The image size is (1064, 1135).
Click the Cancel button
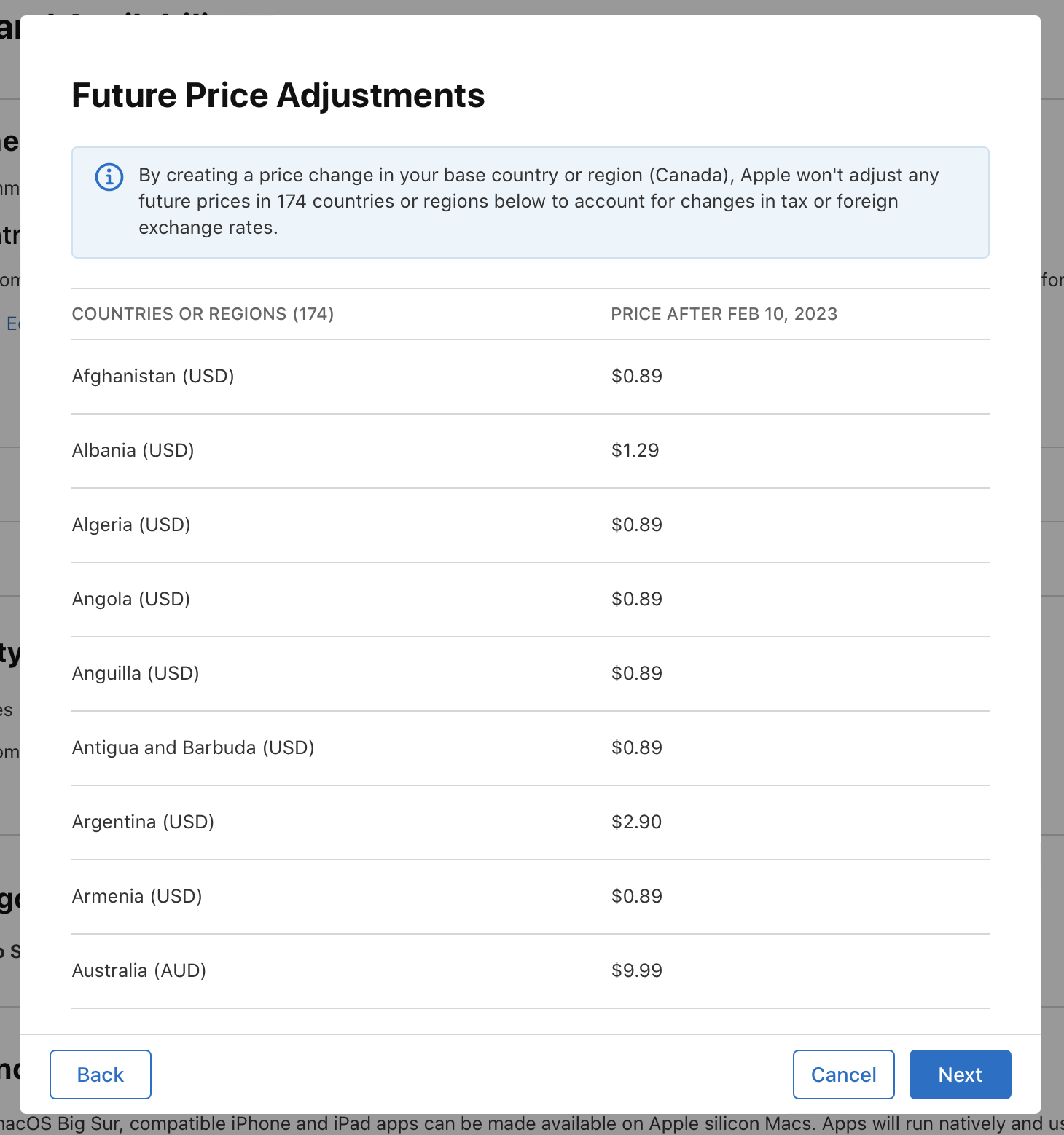click(x=842, y=1074)
